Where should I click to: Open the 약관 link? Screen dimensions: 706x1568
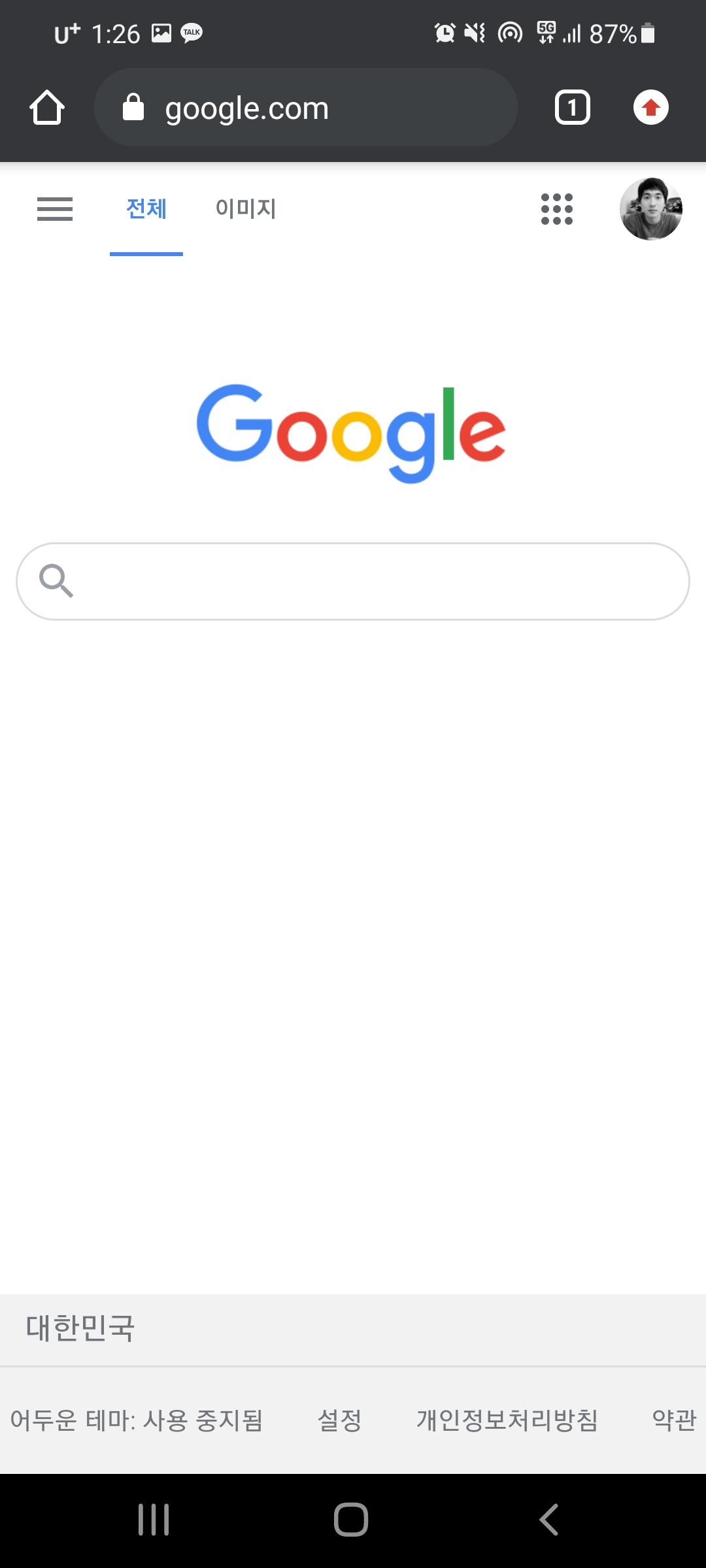[675, 1420]
